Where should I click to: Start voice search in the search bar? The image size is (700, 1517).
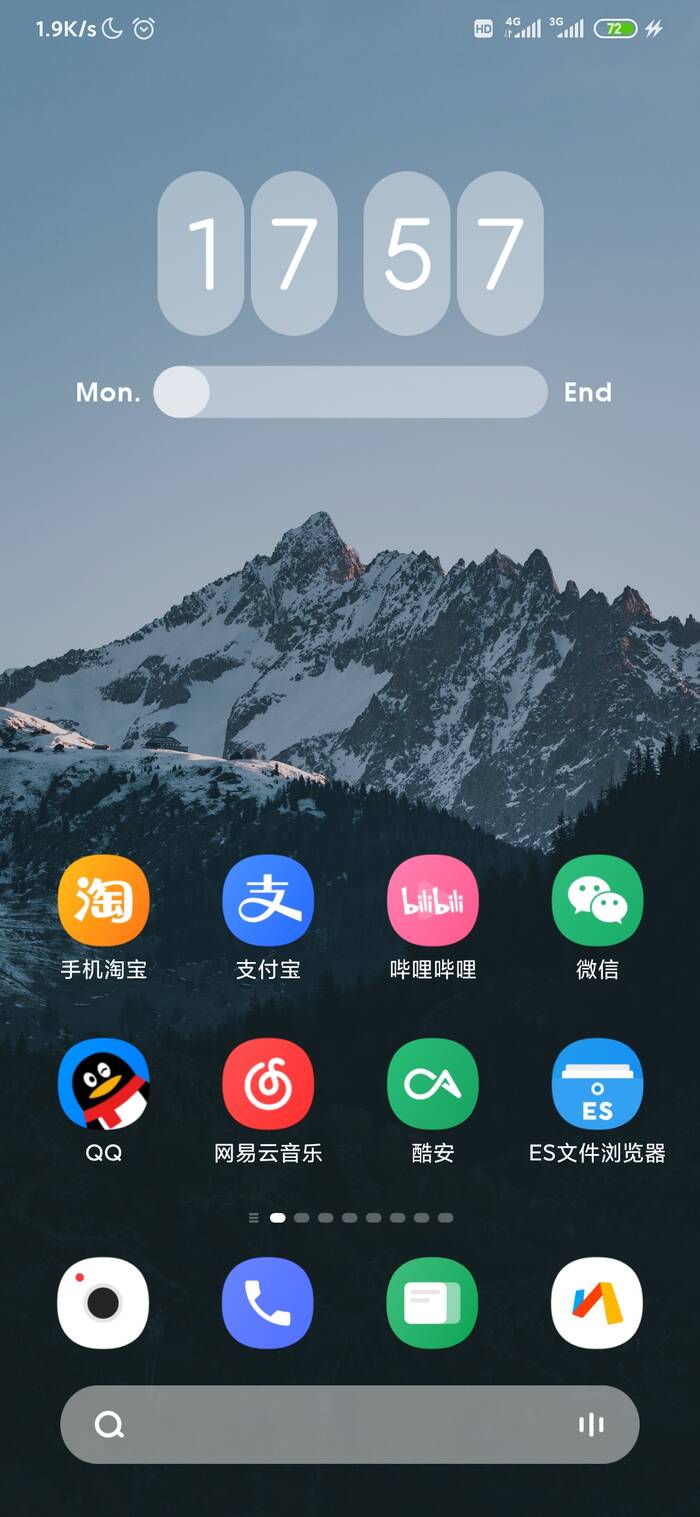592,1424
